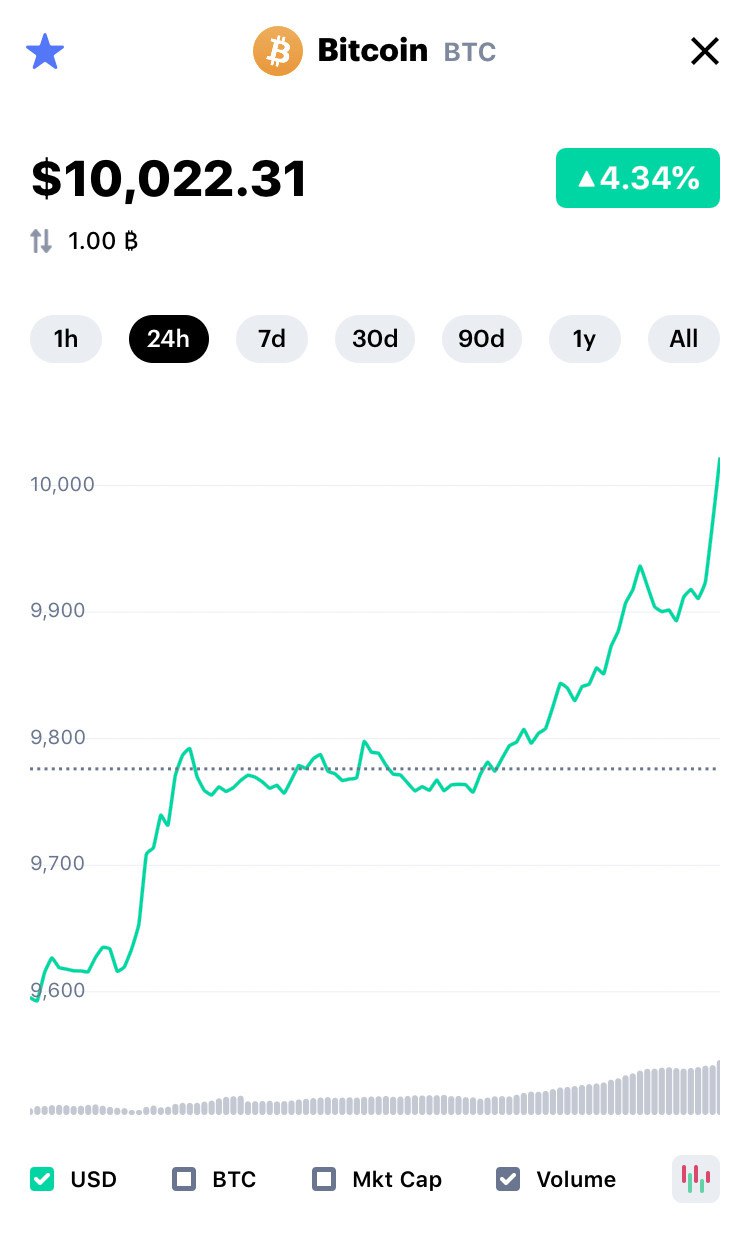
Task: Check the Mkt Cap box
Action: pos(324,1179)
